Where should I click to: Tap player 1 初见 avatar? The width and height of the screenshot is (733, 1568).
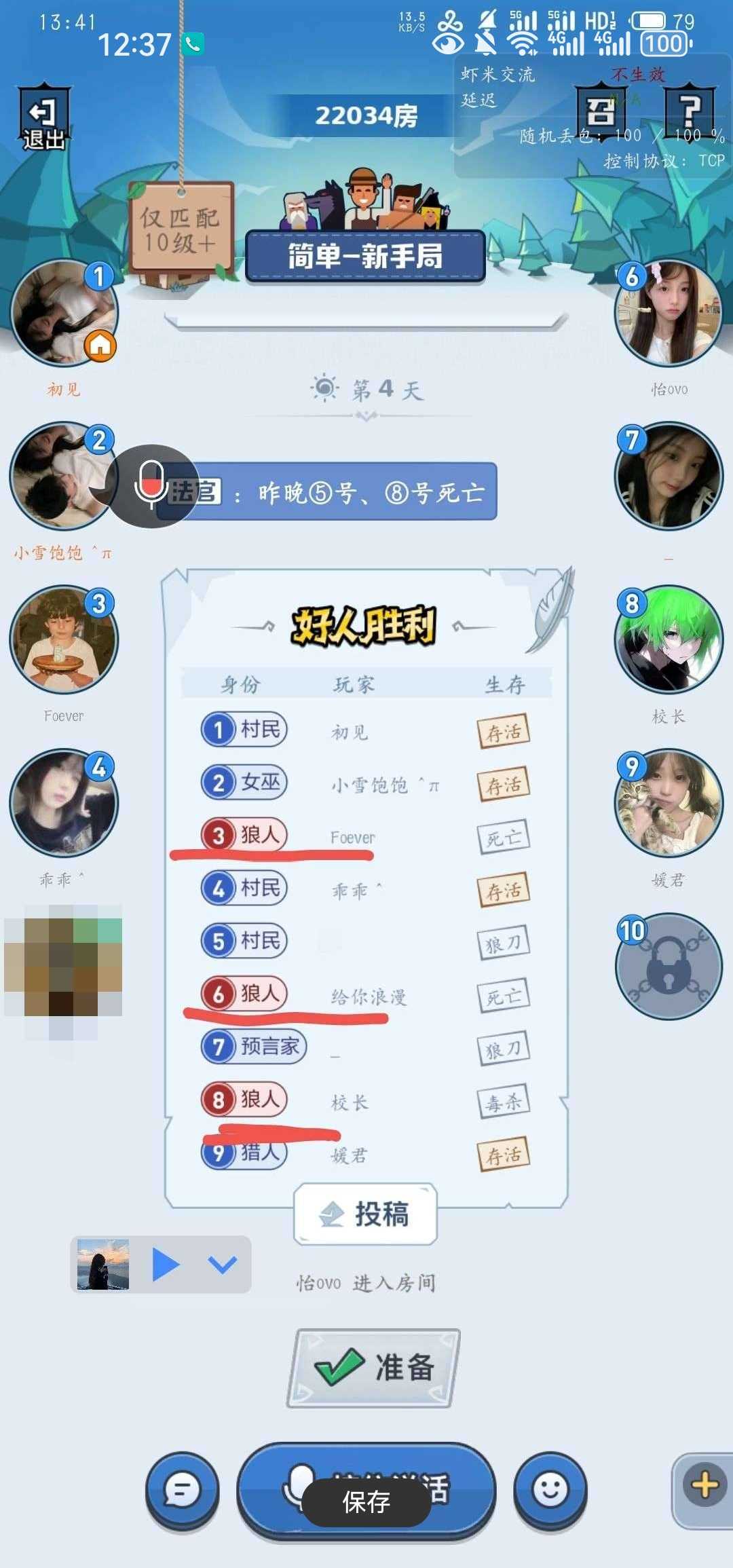point(63,314)
